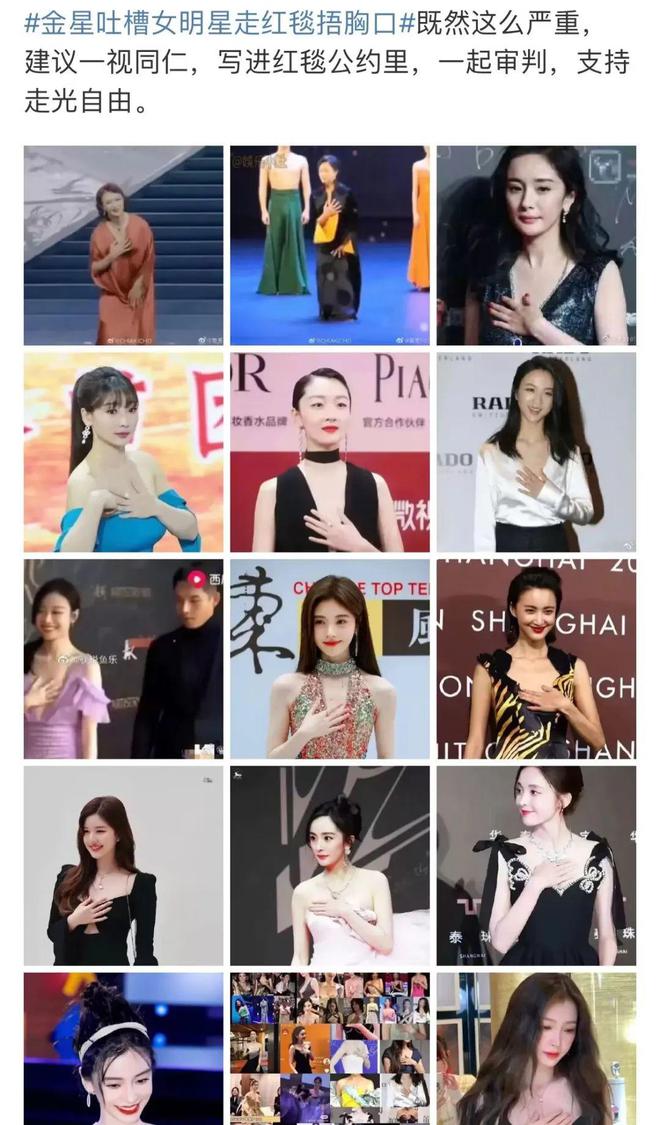Open the photo of the white satin blouse
Image resolution: width=660 pixels, height=1125 pixels.
point(536,452)
